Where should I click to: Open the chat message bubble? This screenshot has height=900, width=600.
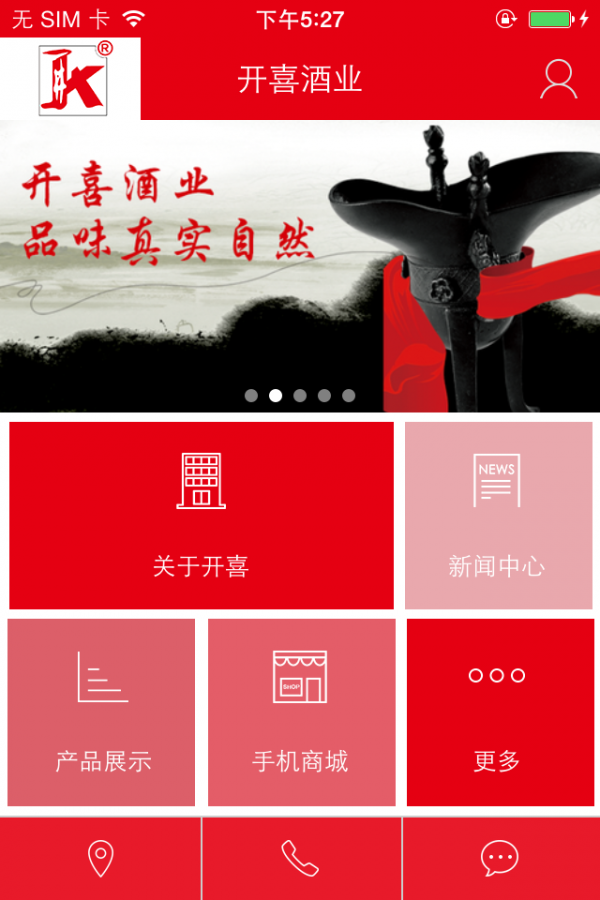[499, 859]
